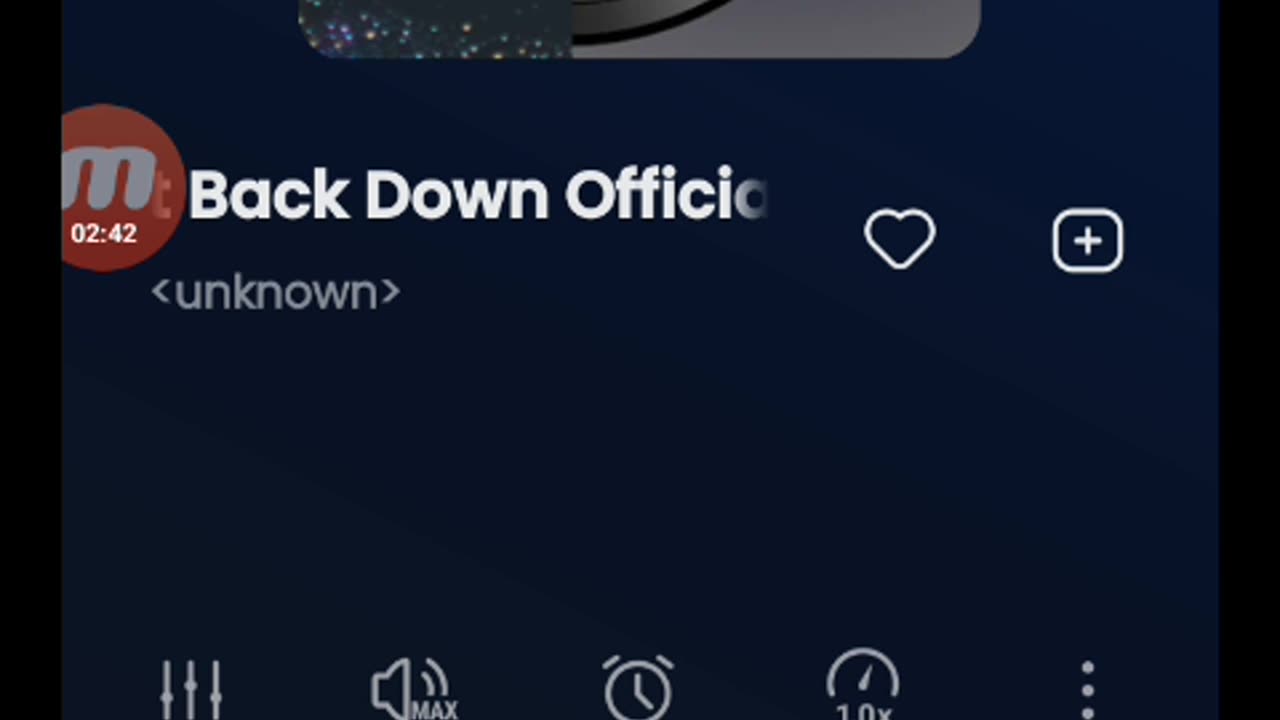
Task: Open the equalizer settings
Action: (x=191, y=689)
